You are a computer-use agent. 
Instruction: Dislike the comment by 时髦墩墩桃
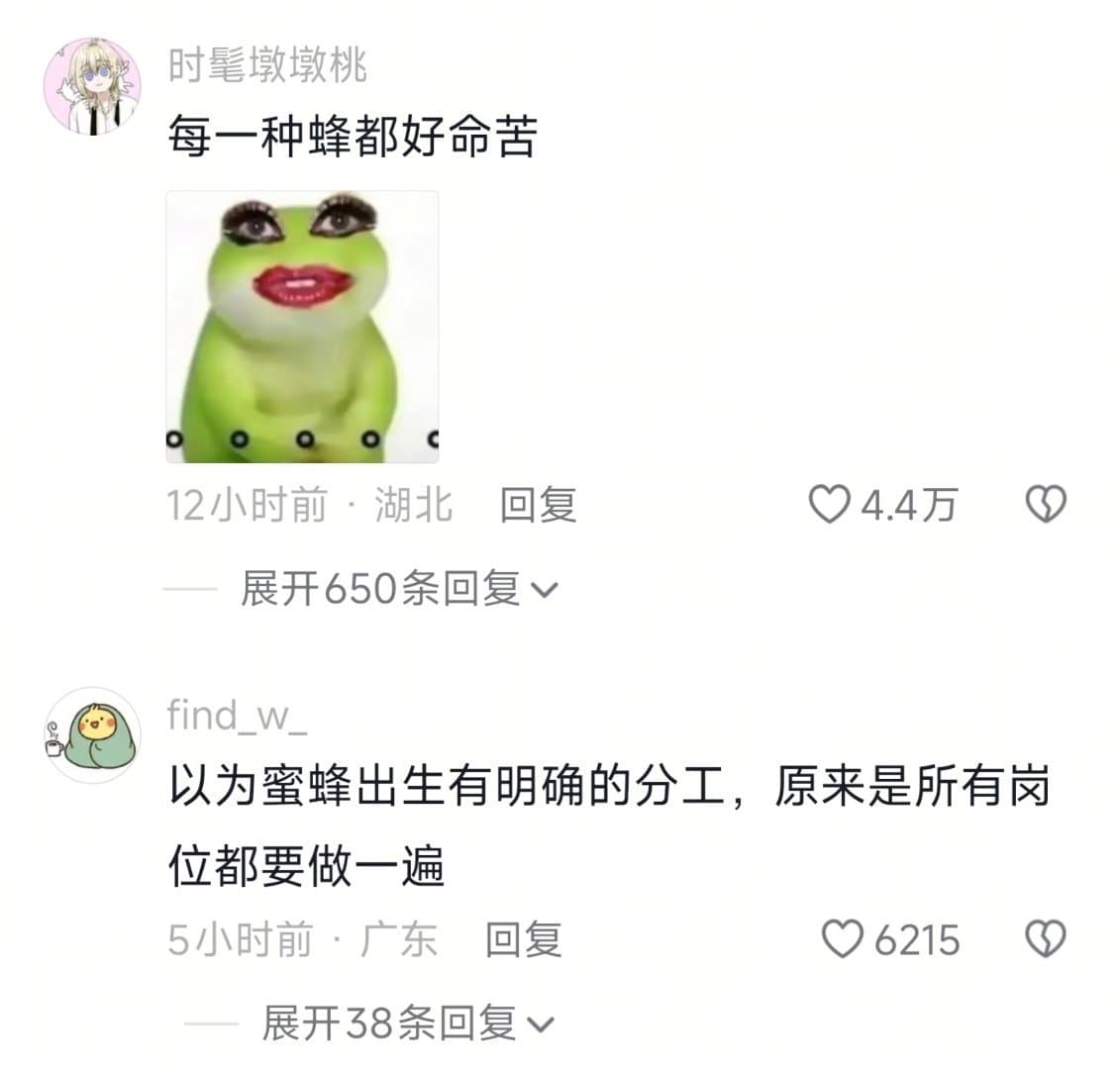tap(1045, 505)
